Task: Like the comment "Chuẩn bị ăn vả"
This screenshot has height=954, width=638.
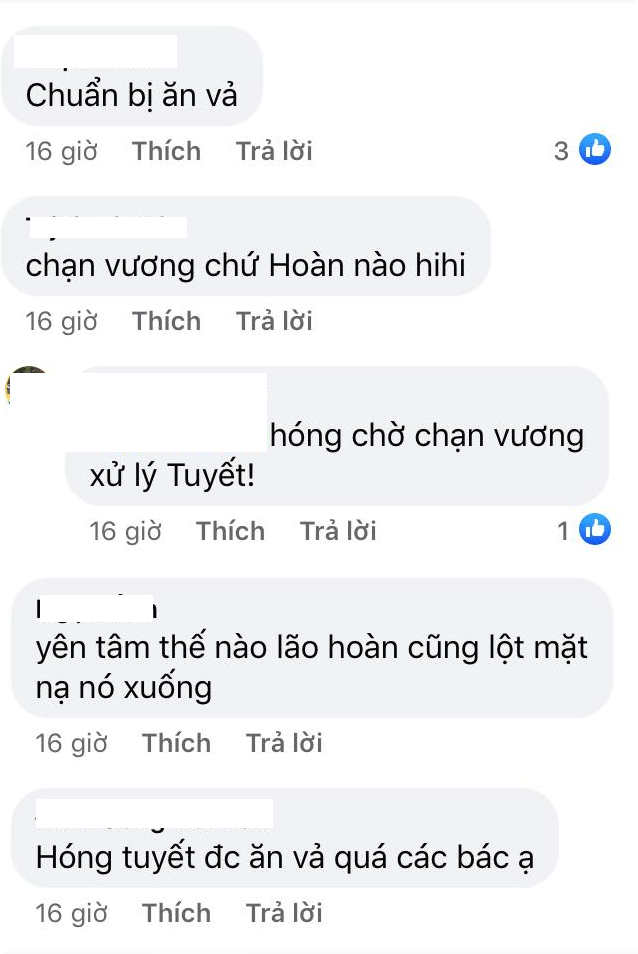Action: (166, 151)
